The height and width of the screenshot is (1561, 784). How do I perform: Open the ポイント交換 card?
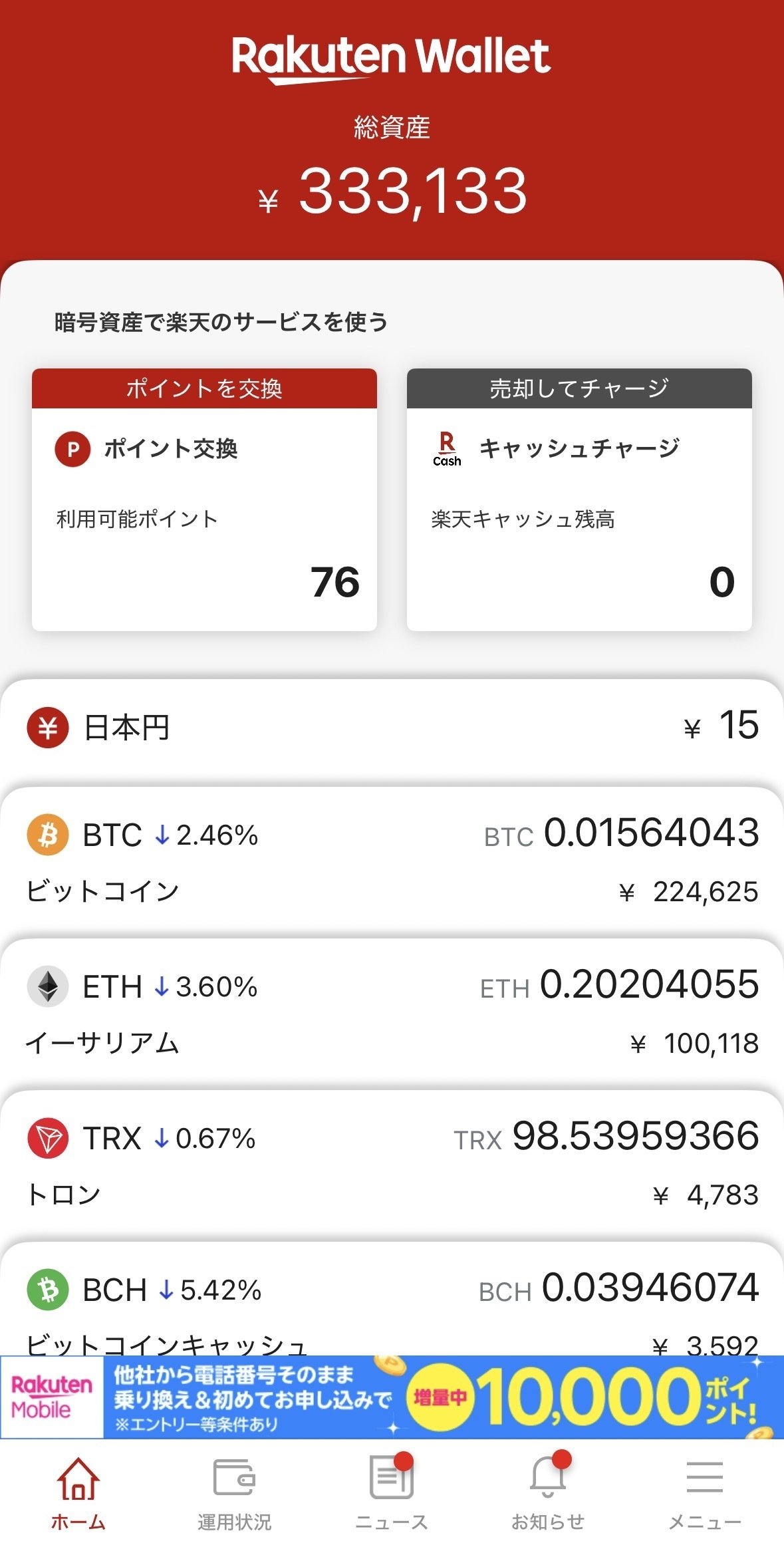pyautogui.click(x=204, y=499)
